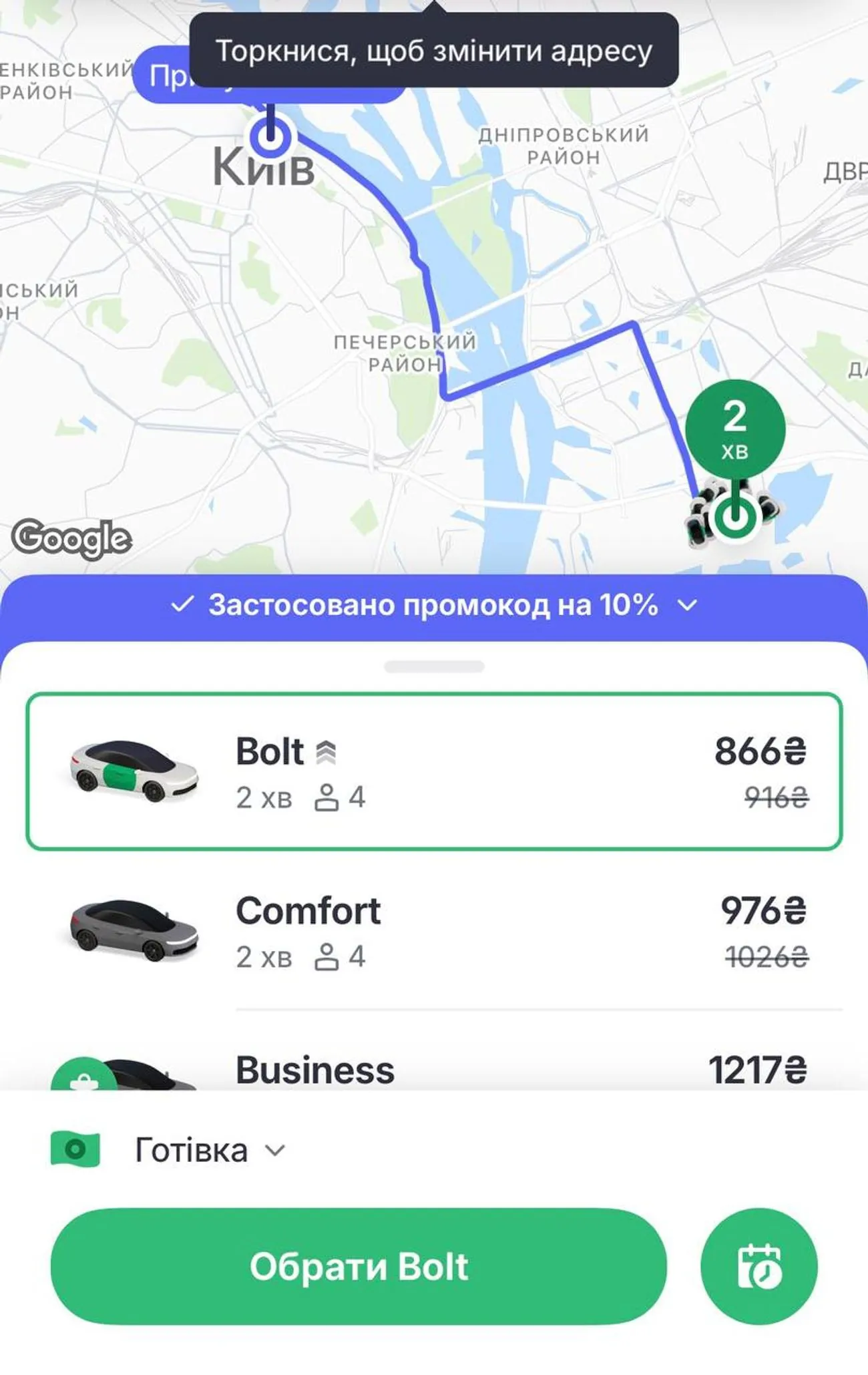Expand the applied 10% promo code banner
Image resolution: width=868 pixels, height=1375 pixels.
click(434, 605)
